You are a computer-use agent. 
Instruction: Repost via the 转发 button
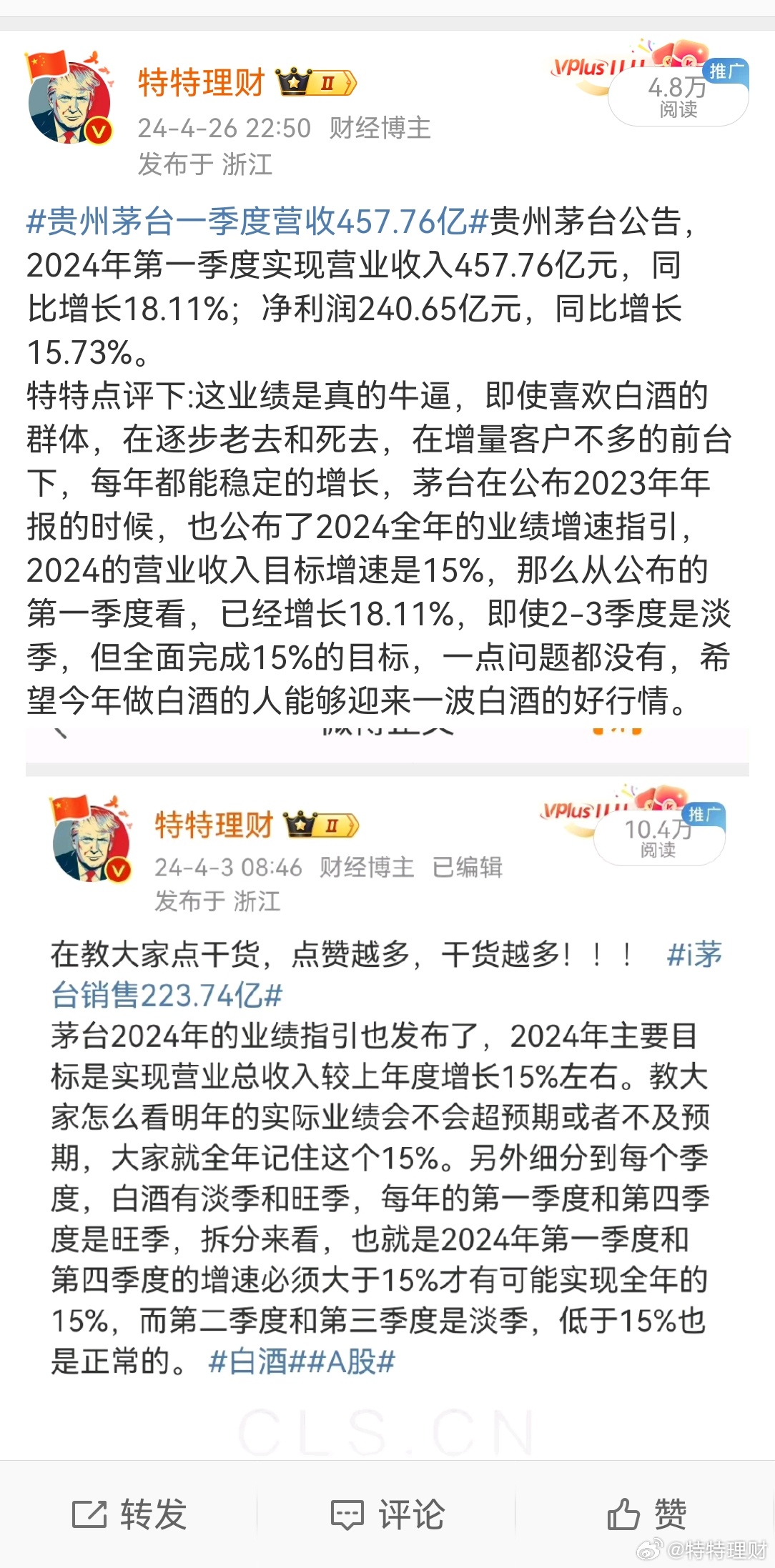129,1514
